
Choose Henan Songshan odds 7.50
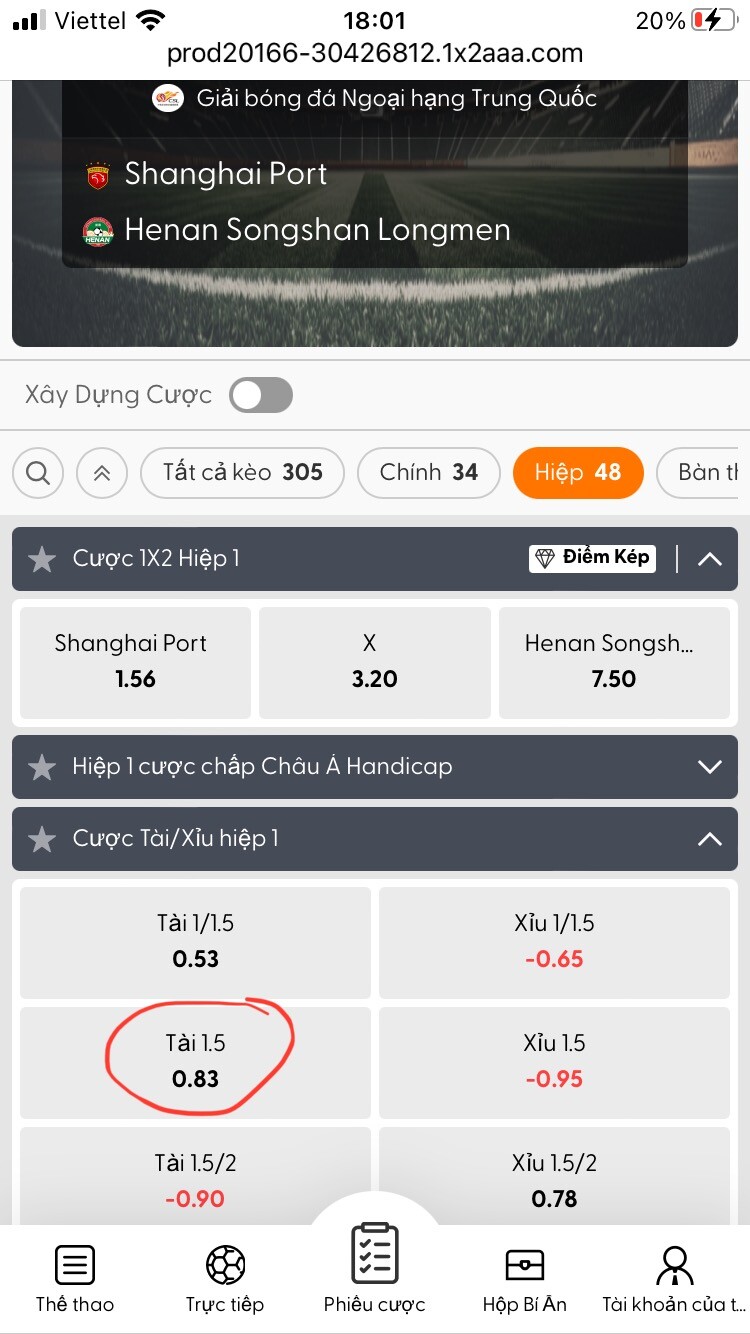[613, 662]
